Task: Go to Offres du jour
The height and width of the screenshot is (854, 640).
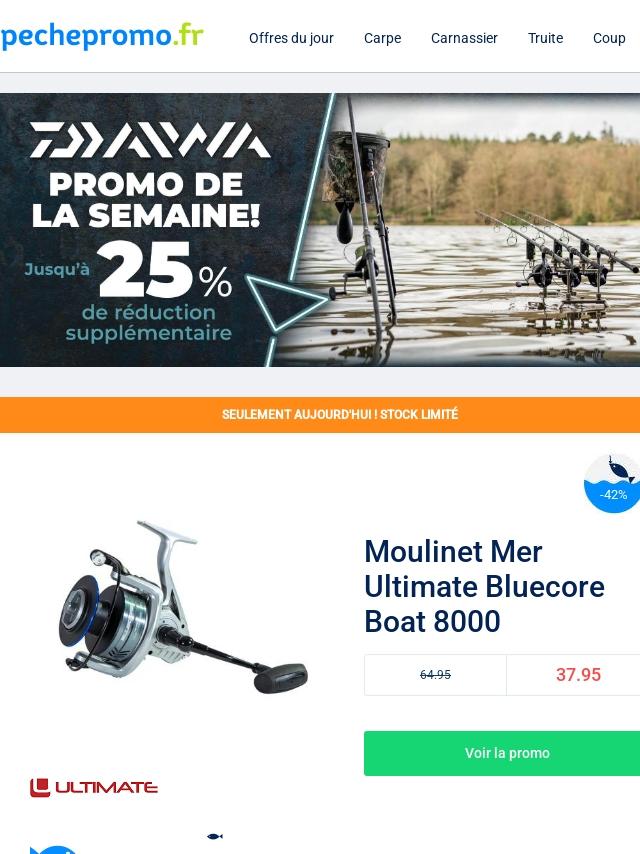Action: 291,38
